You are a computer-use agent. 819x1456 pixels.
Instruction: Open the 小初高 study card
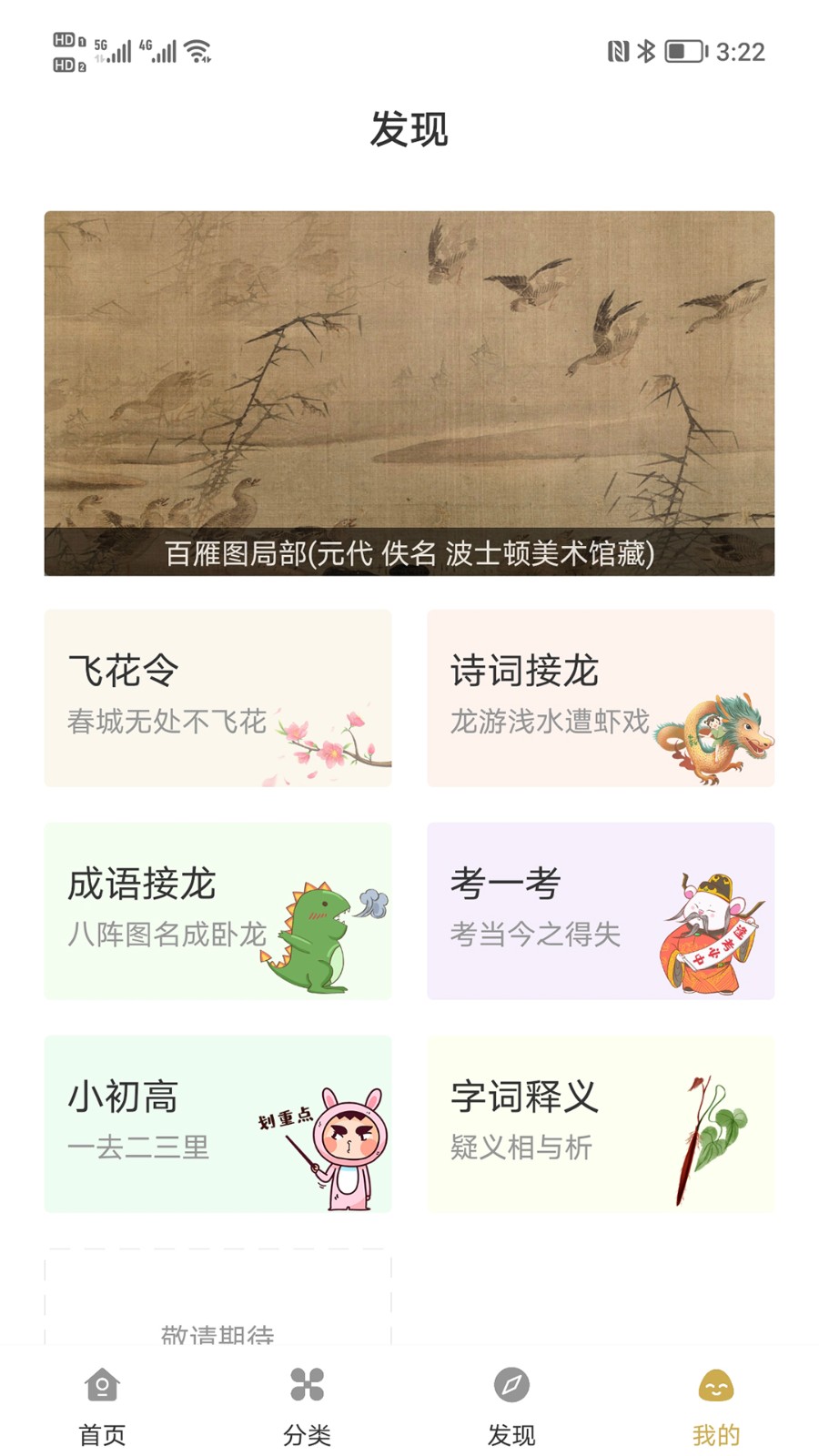(218, 1124)
